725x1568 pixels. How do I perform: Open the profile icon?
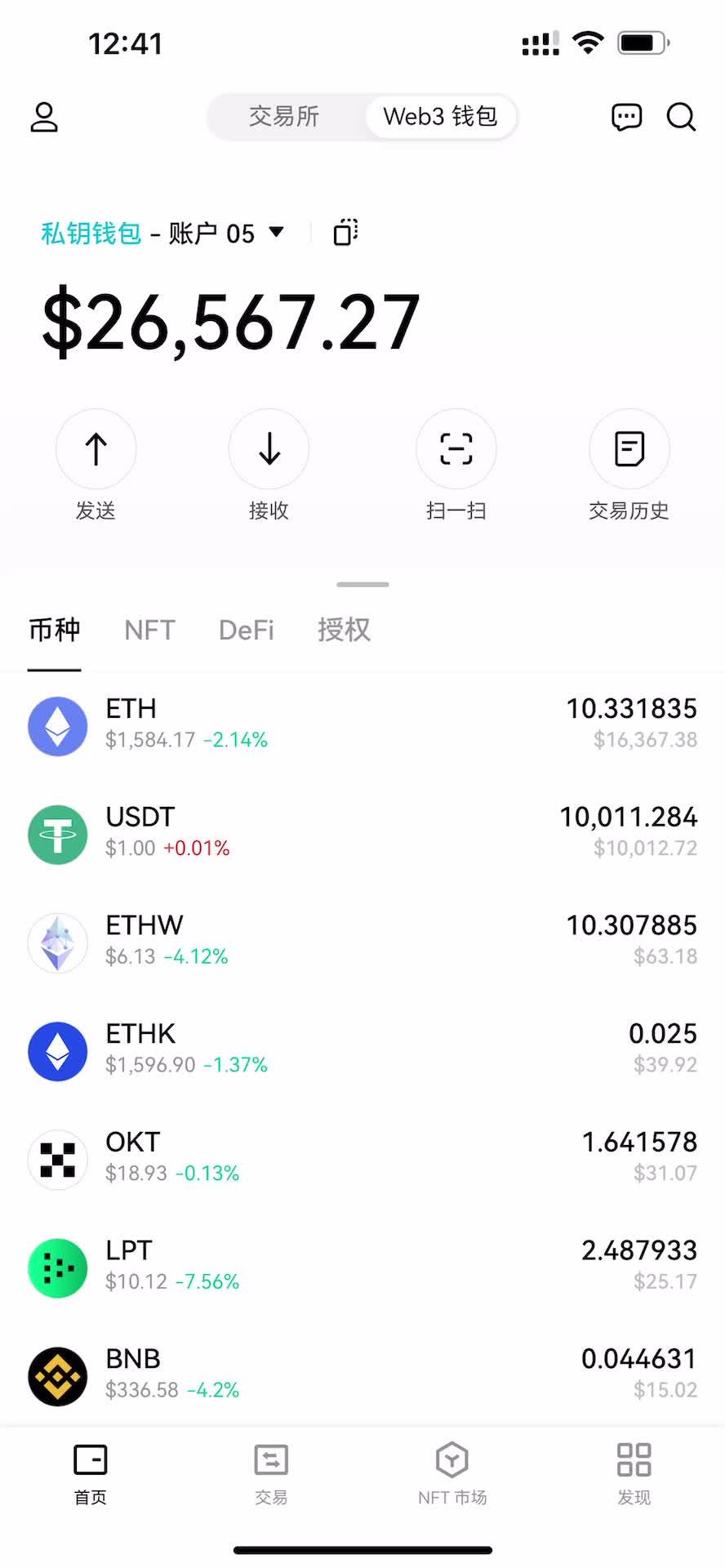pos(44,117)
